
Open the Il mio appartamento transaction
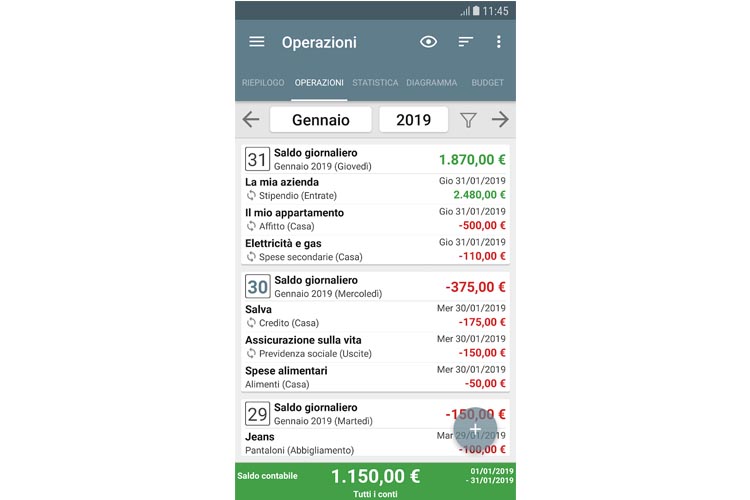pos(375,219)
